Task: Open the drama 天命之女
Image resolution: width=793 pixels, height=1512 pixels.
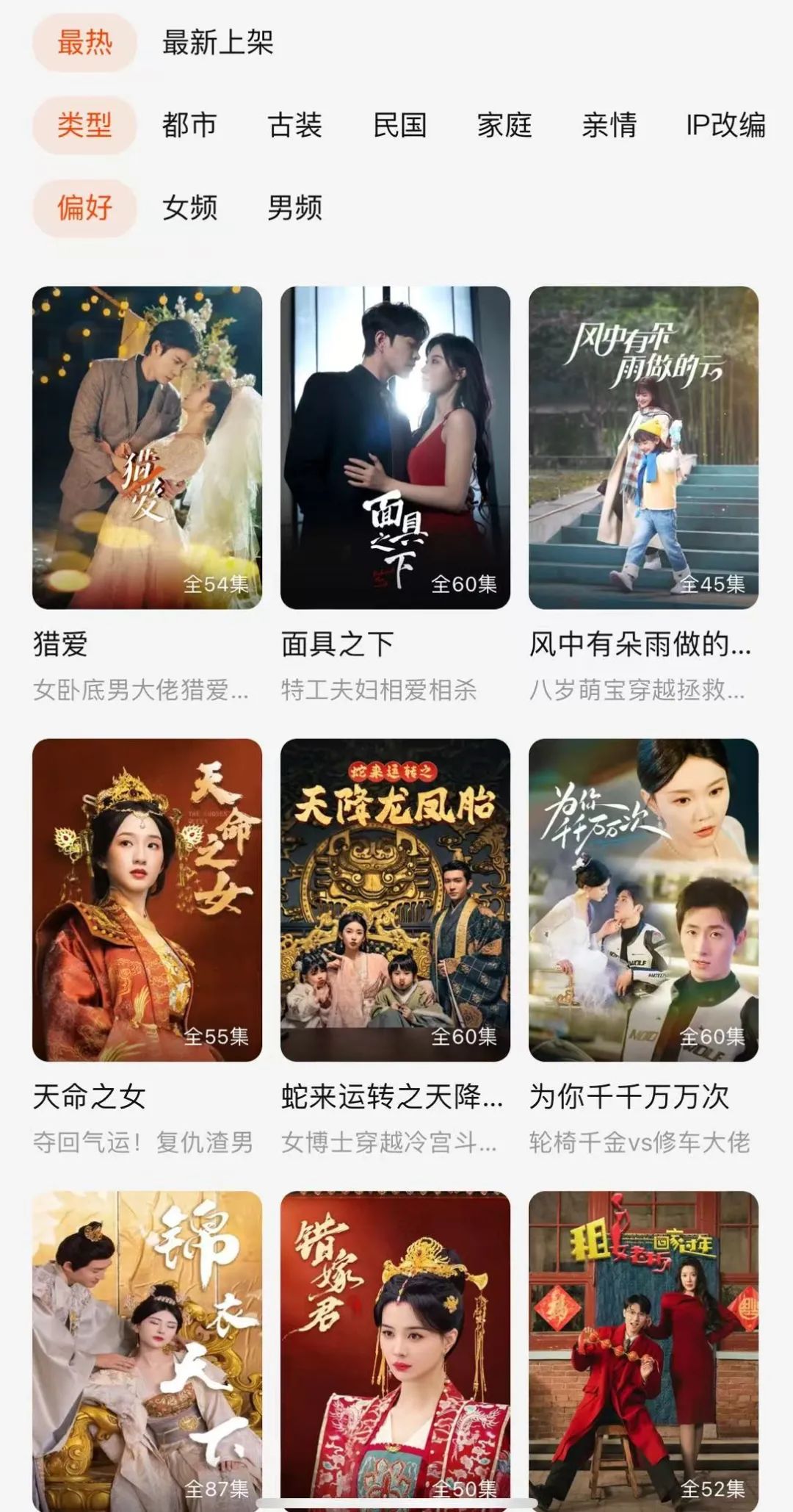Action: click(147, 899)
